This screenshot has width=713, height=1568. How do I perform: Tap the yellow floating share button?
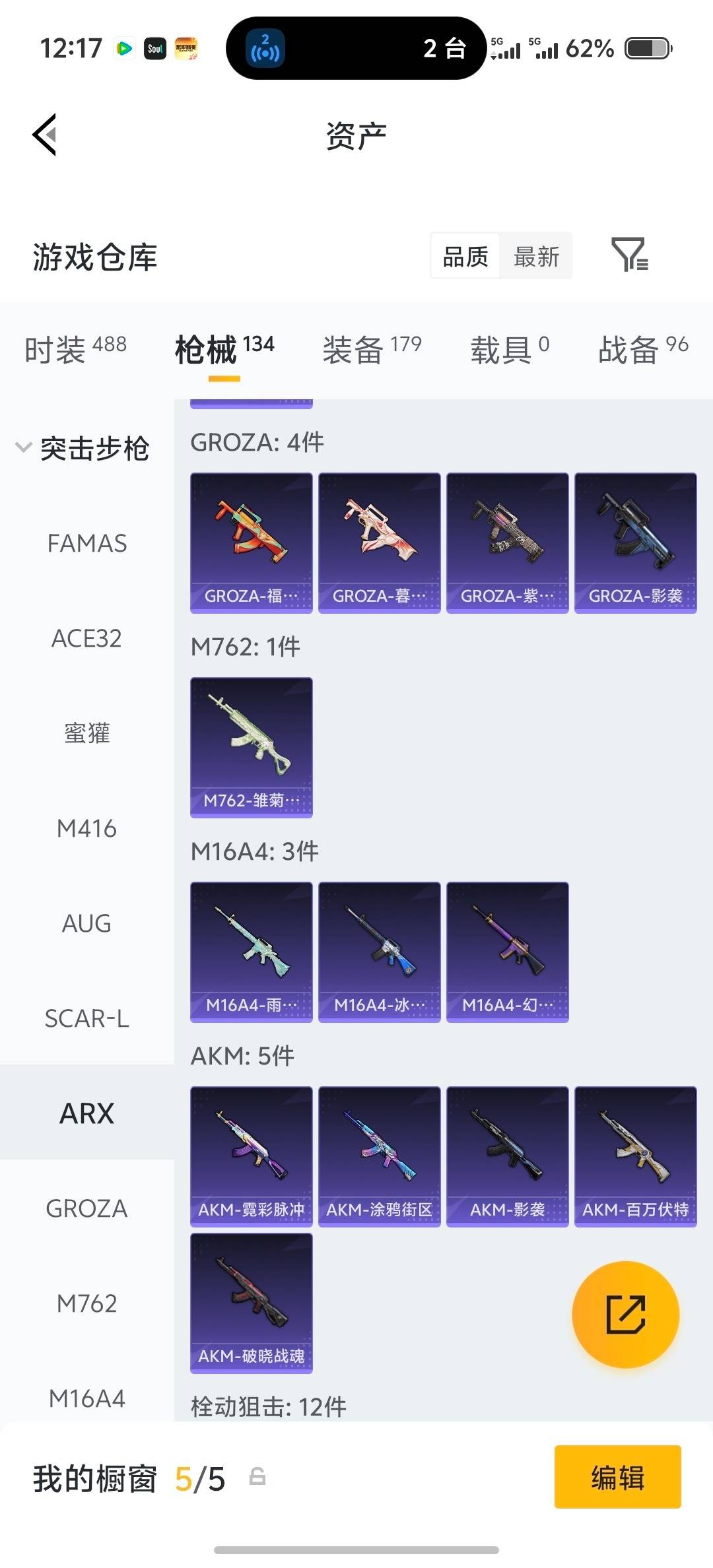pos(625,1315)
